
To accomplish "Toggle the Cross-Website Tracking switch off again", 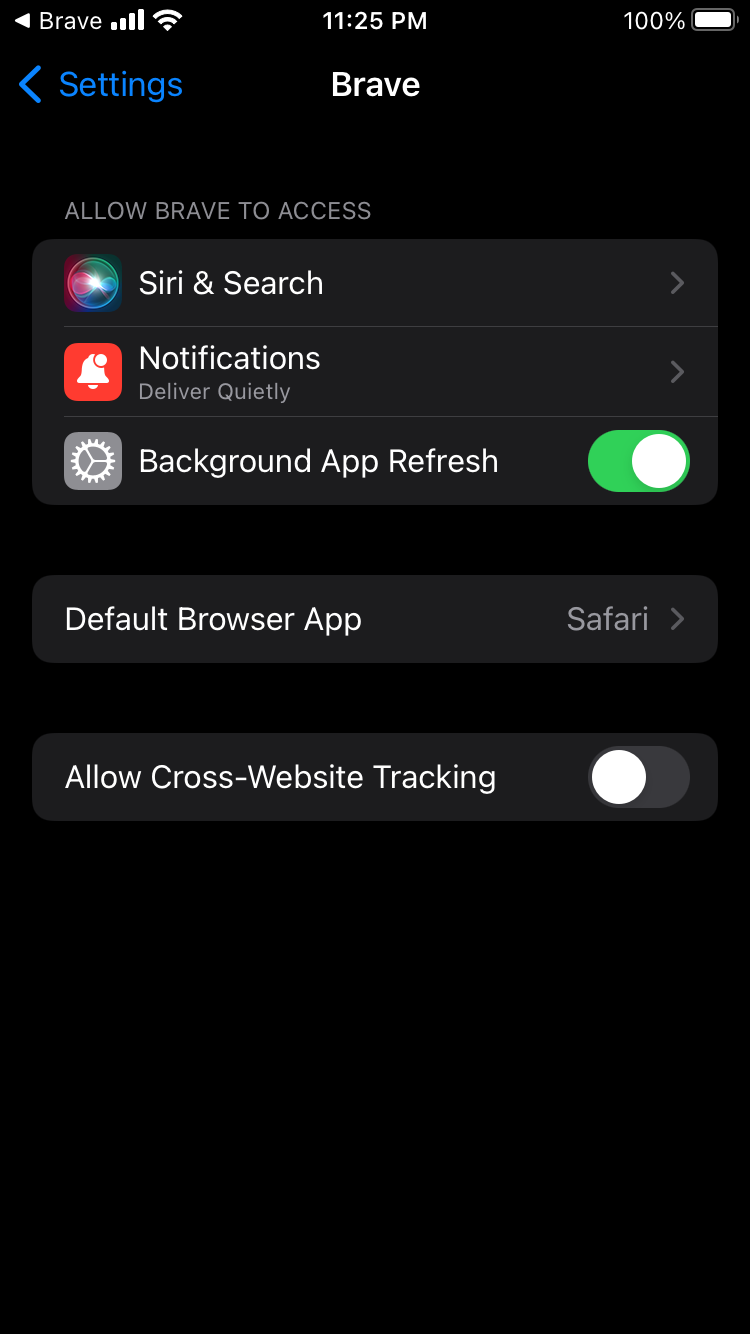I will pyautogui.click(x=638, y=777).
